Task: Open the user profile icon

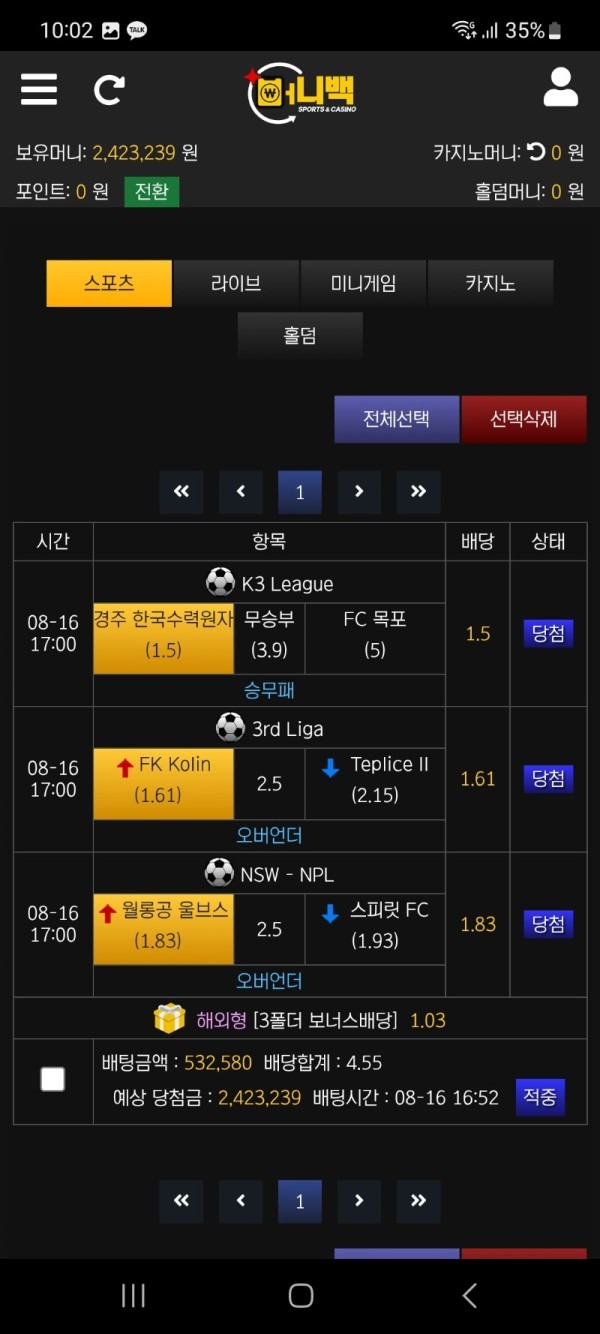Action: click(560, 88)
